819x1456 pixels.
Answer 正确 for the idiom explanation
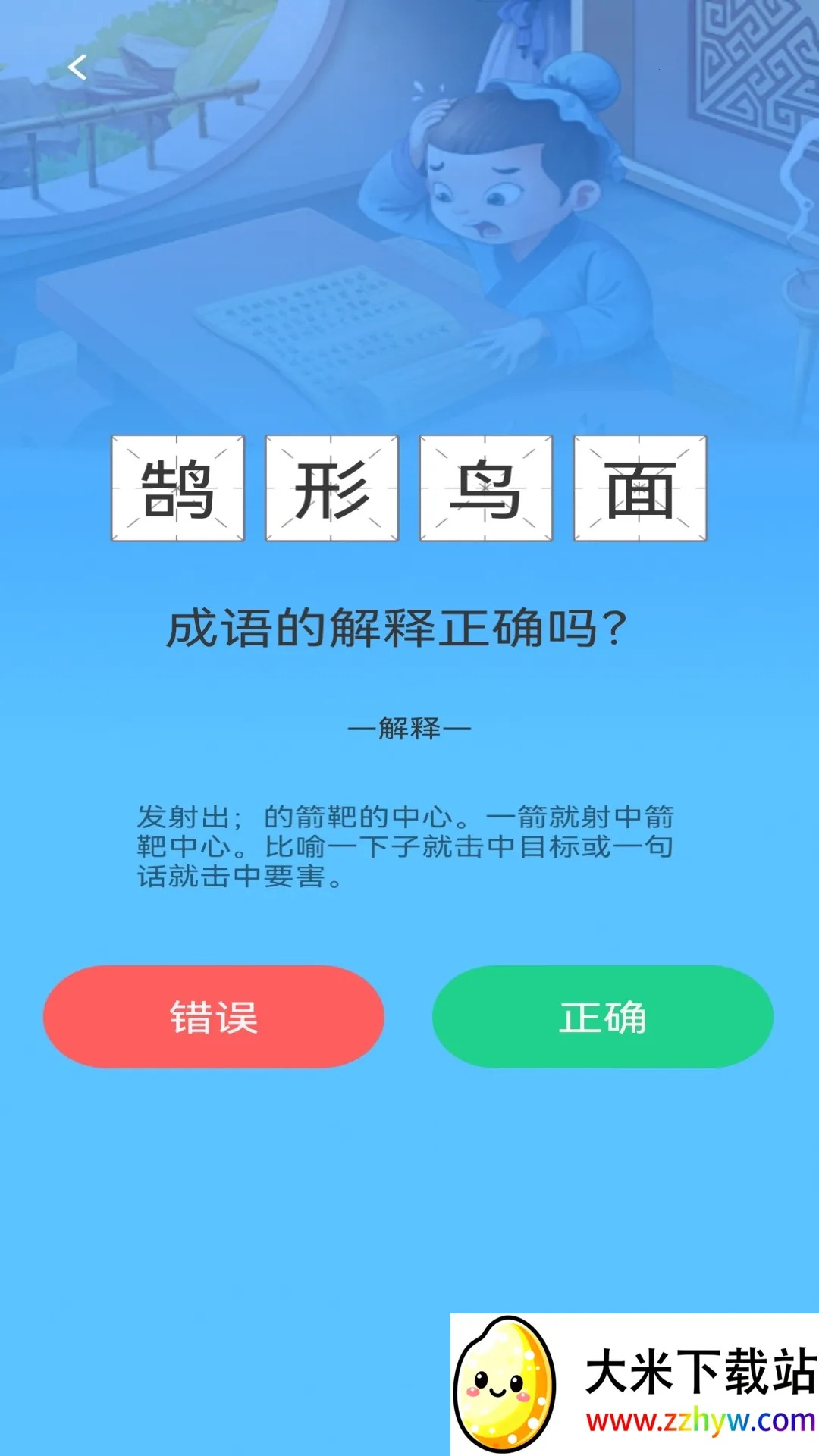click(x=603, y=1016)
